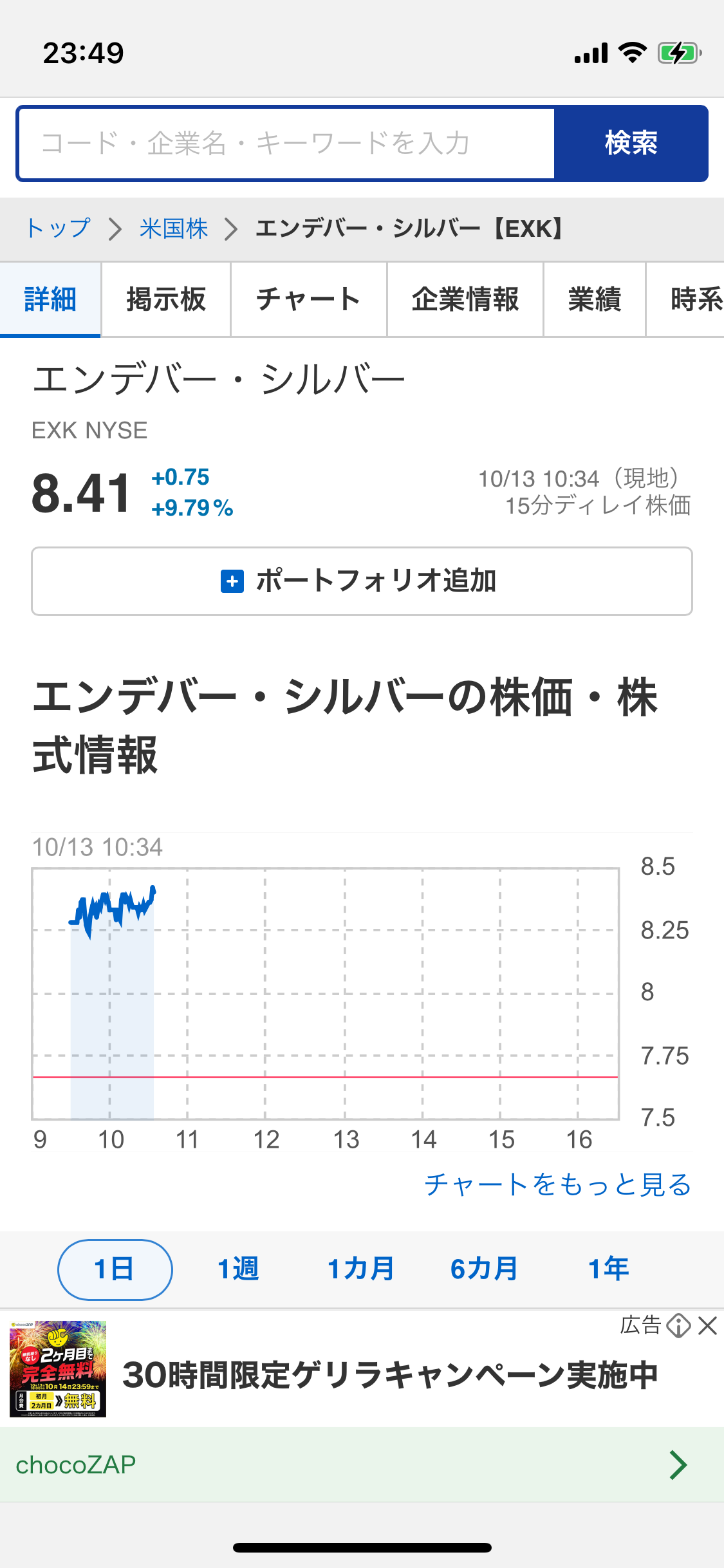The image size is (724, 1568).
Task: Add stock via ポートフォリオ追加 button
Action: [362, 581]
